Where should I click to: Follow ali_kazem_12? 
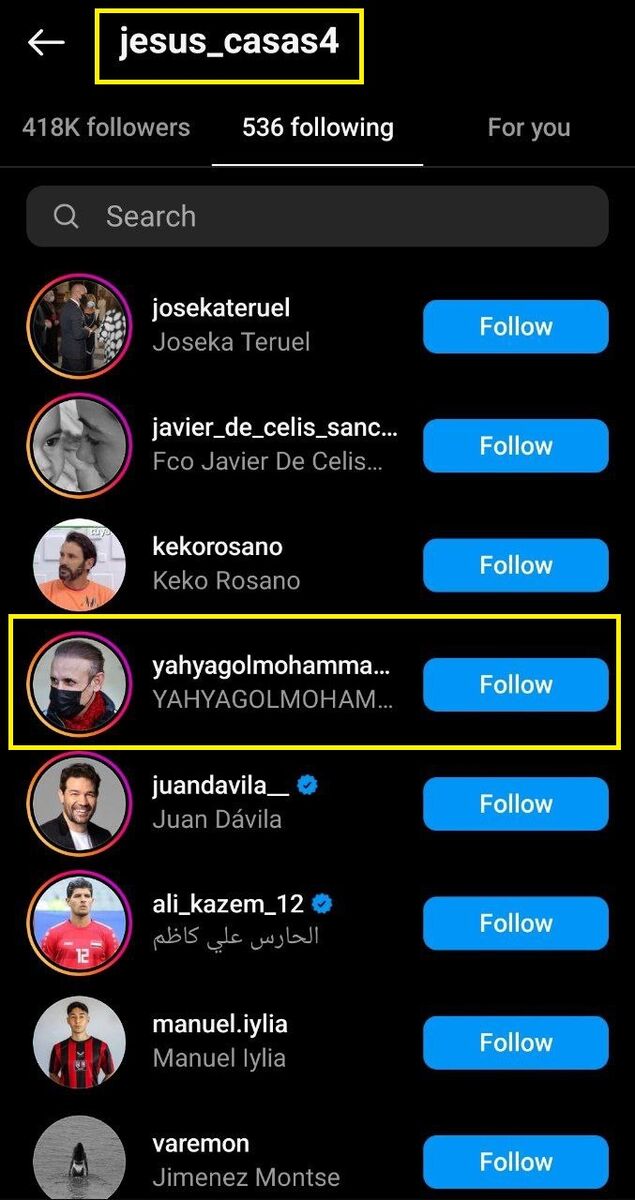tap(515, 923)
